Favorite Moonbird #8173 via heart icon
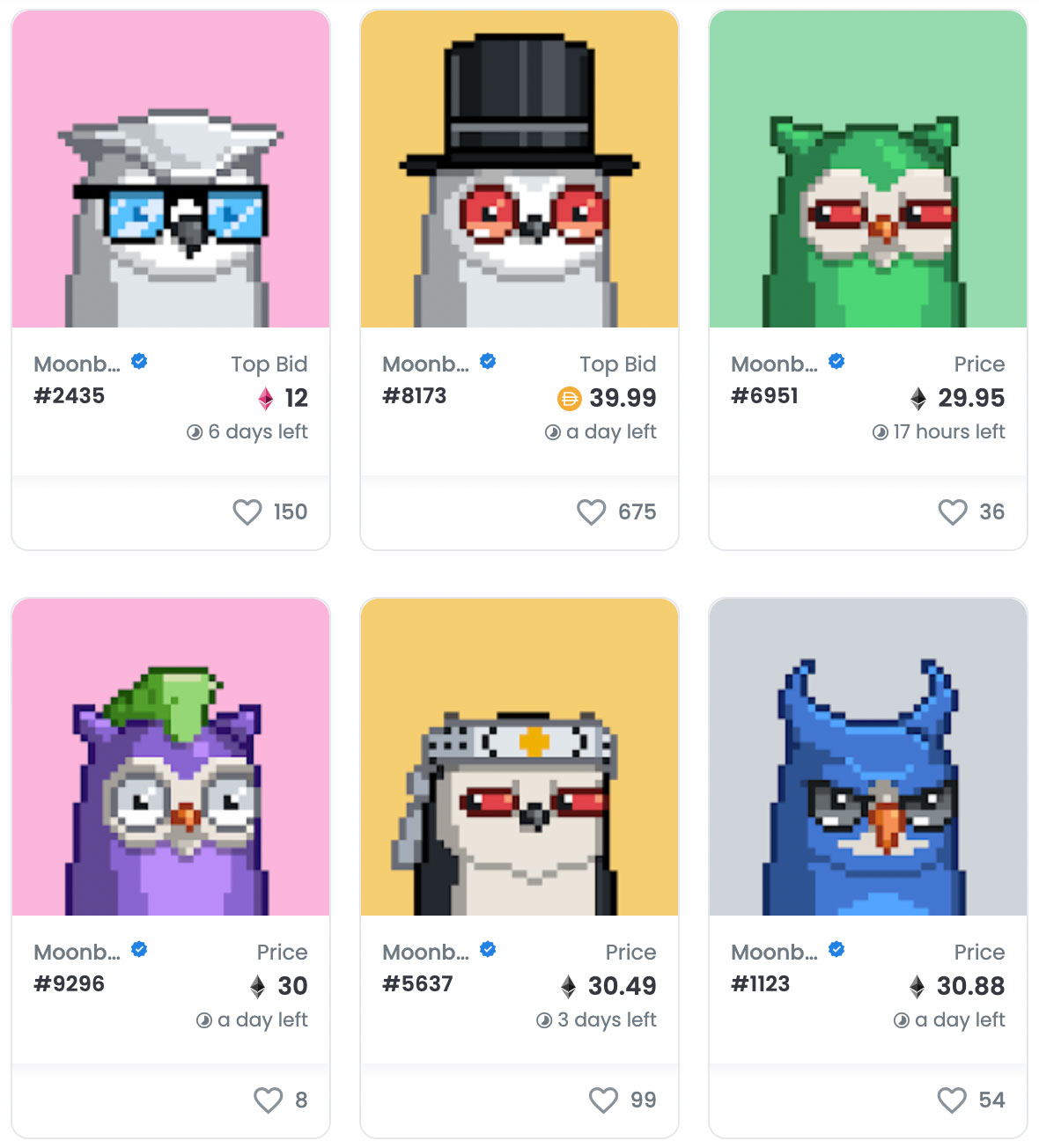1039x1148 pixels. (592, 512)
